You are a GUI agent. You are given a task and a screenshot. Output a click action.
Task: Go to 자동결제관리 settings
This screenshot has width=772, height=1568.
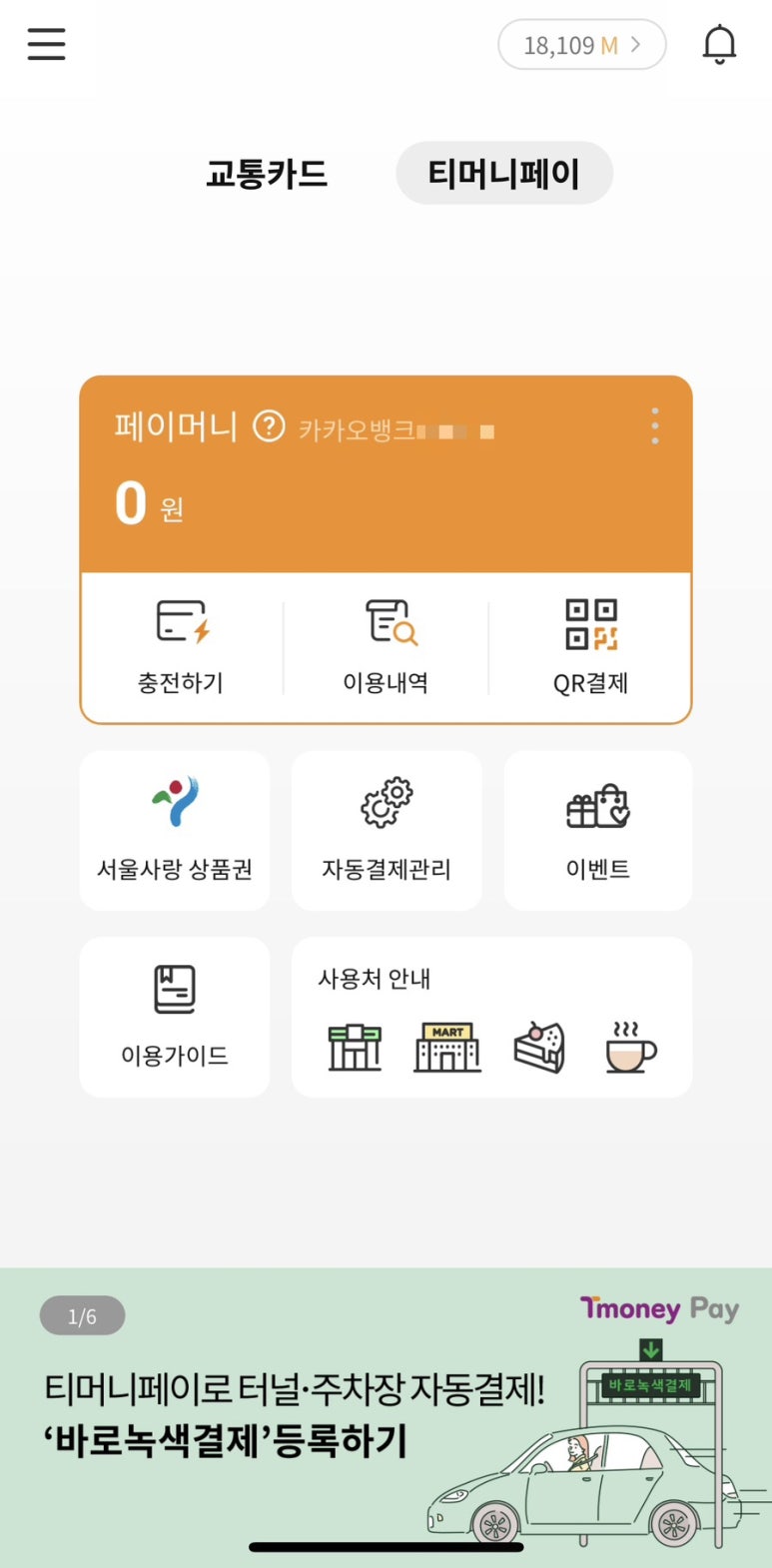tap(386, 831)
